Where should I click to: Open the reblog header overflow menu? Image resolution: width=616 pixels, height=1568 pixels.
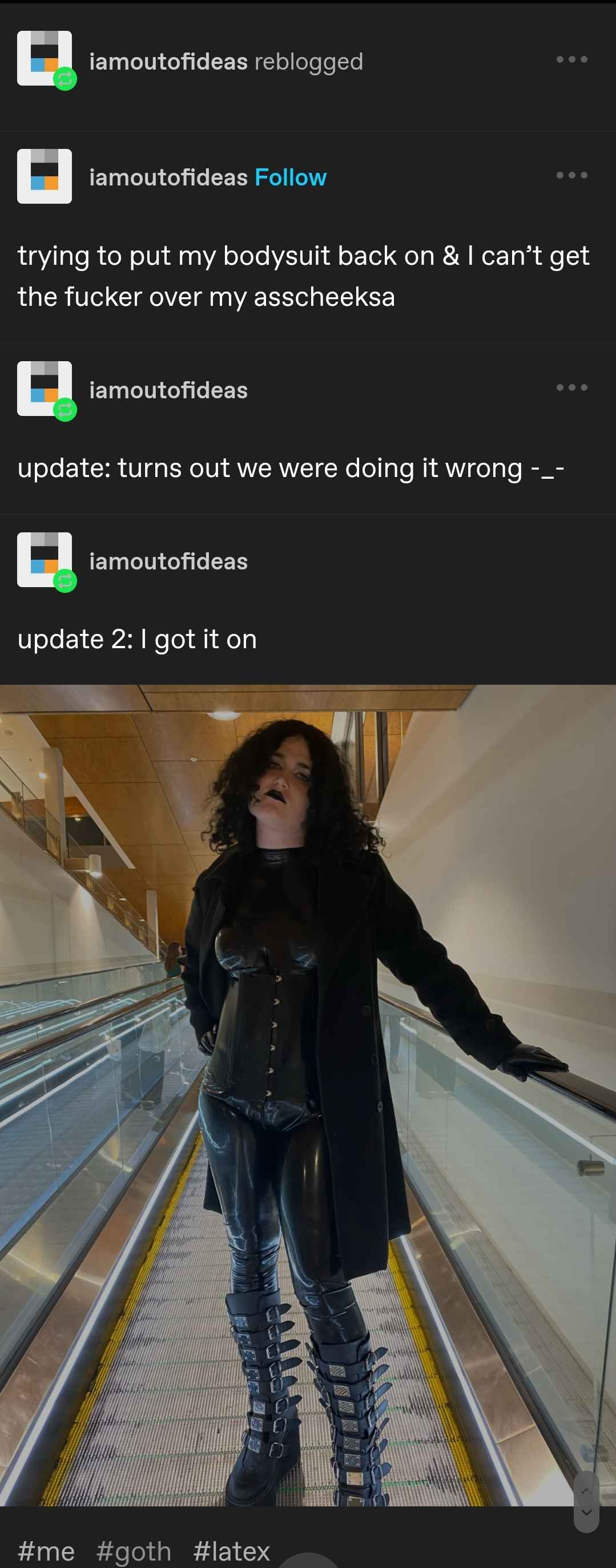pos(571,60)
